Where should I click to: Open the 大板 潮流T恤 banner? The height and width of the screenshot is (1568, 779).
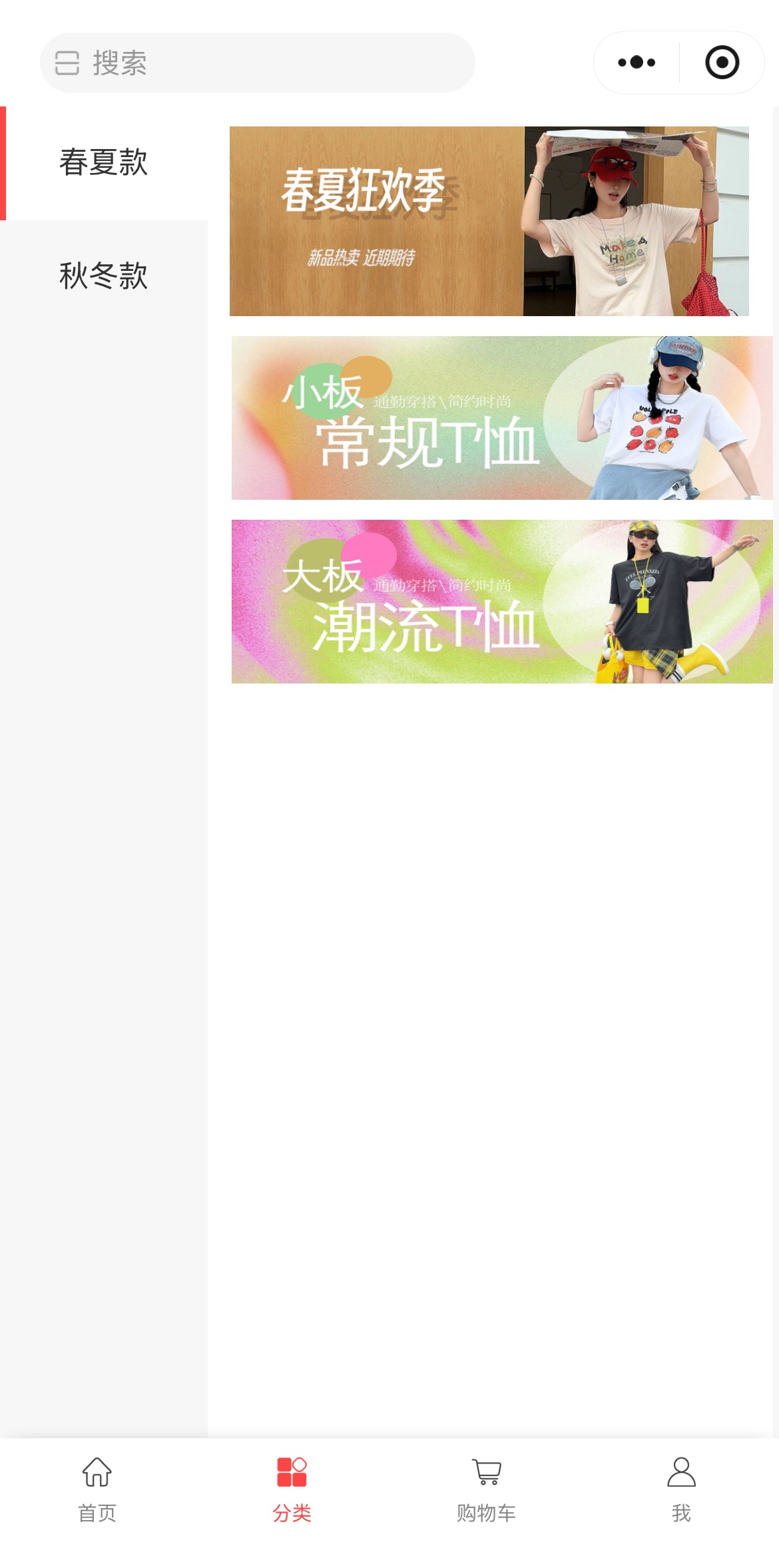click(x=501, y=602)
